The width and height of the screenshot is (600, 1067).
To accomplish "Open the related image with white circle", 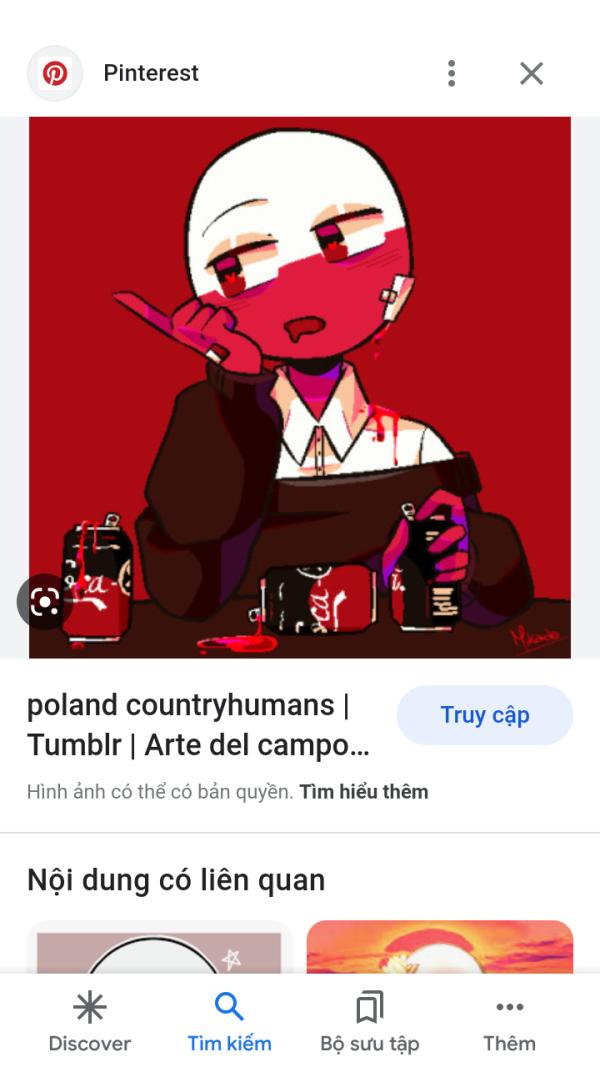I will 159,947.
